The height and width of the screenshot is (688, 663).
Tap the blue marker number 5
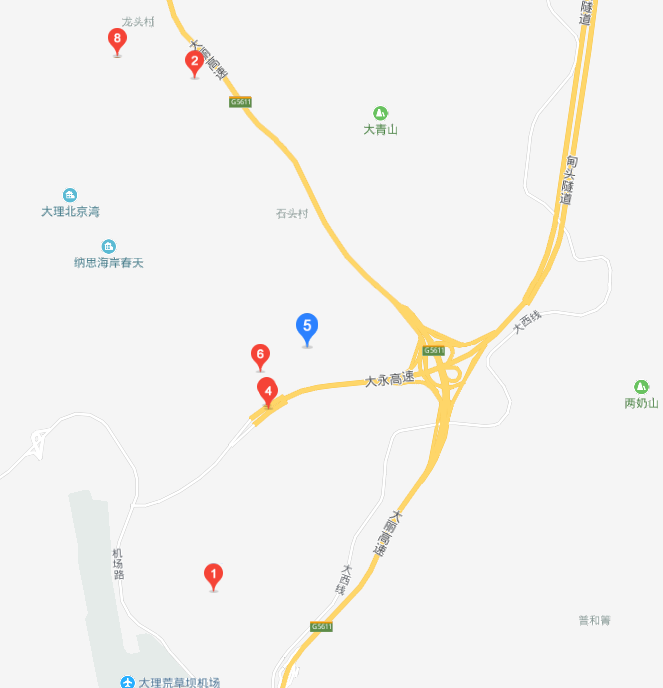tap(307, 326)
